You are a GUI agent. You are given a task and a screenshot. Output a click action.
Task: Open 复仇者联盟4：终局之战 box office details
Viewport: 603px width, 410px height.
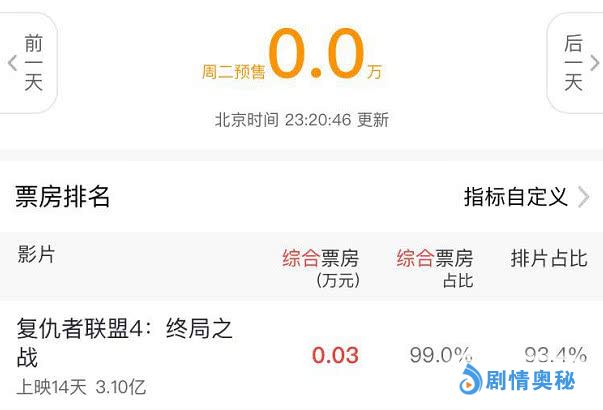[125, 342]
